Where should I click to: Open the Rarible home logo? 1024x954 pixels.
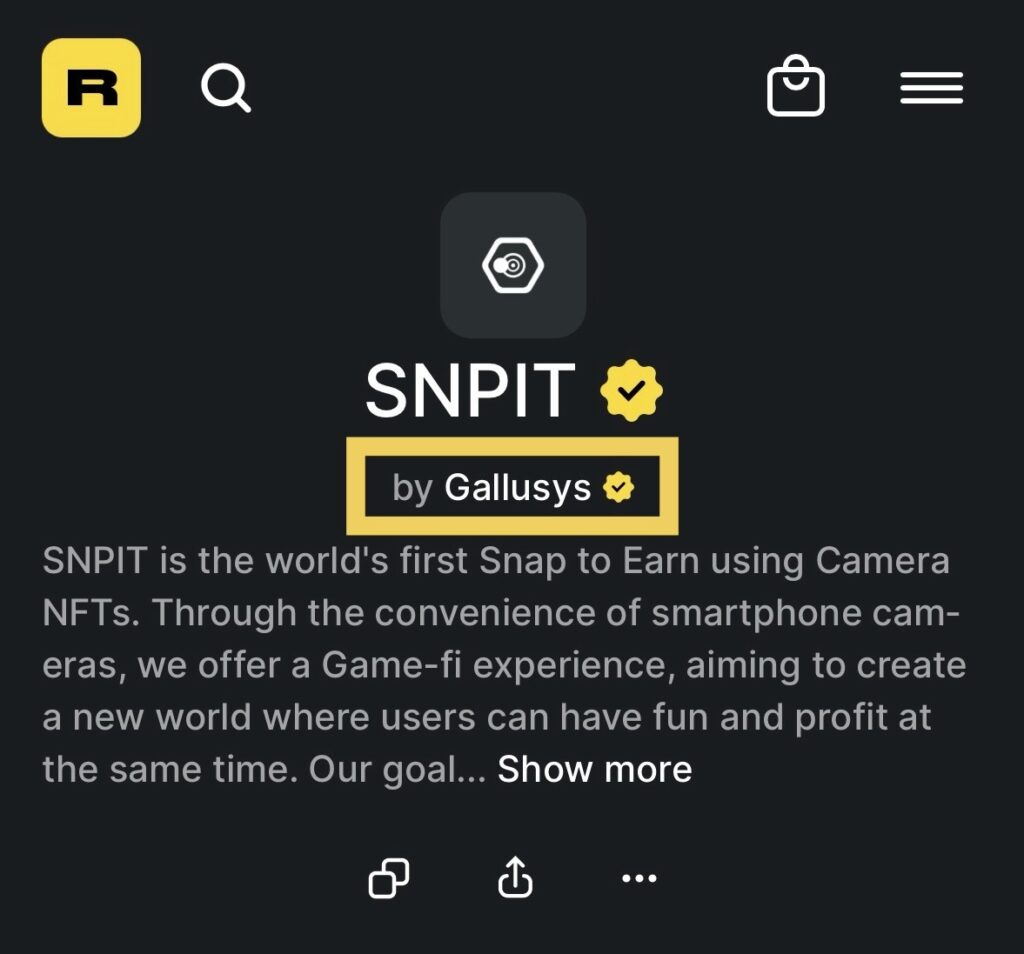coord(91,88)
